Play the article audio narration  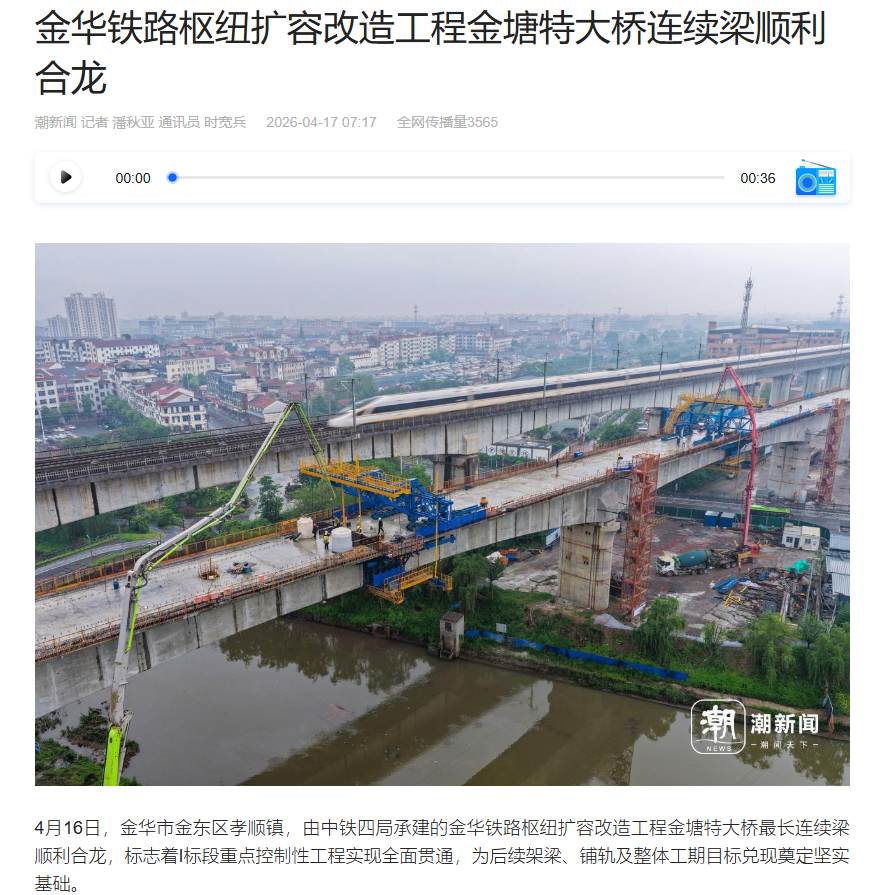[x=66, y=177]
